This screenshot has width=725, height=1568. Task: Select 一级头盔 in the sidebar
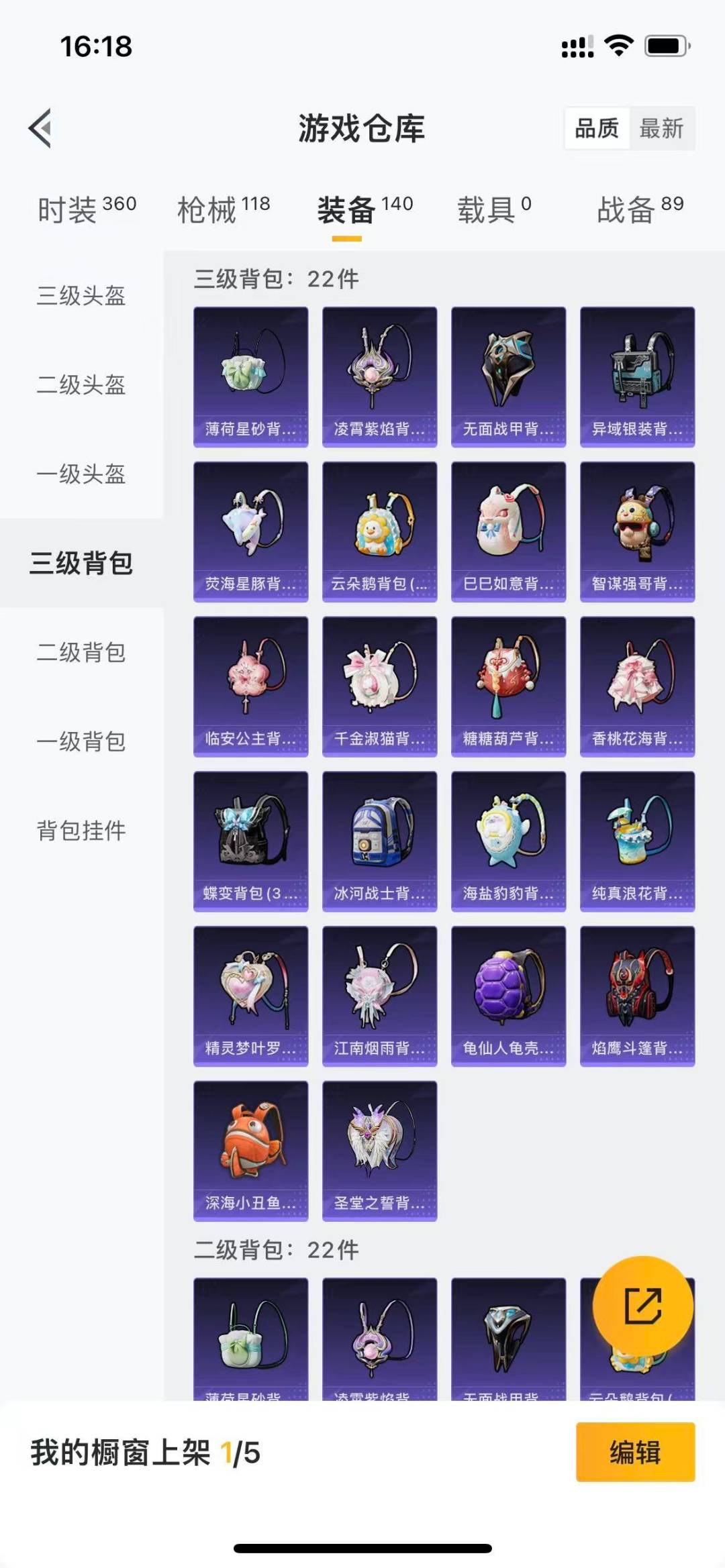pos(81,474)
